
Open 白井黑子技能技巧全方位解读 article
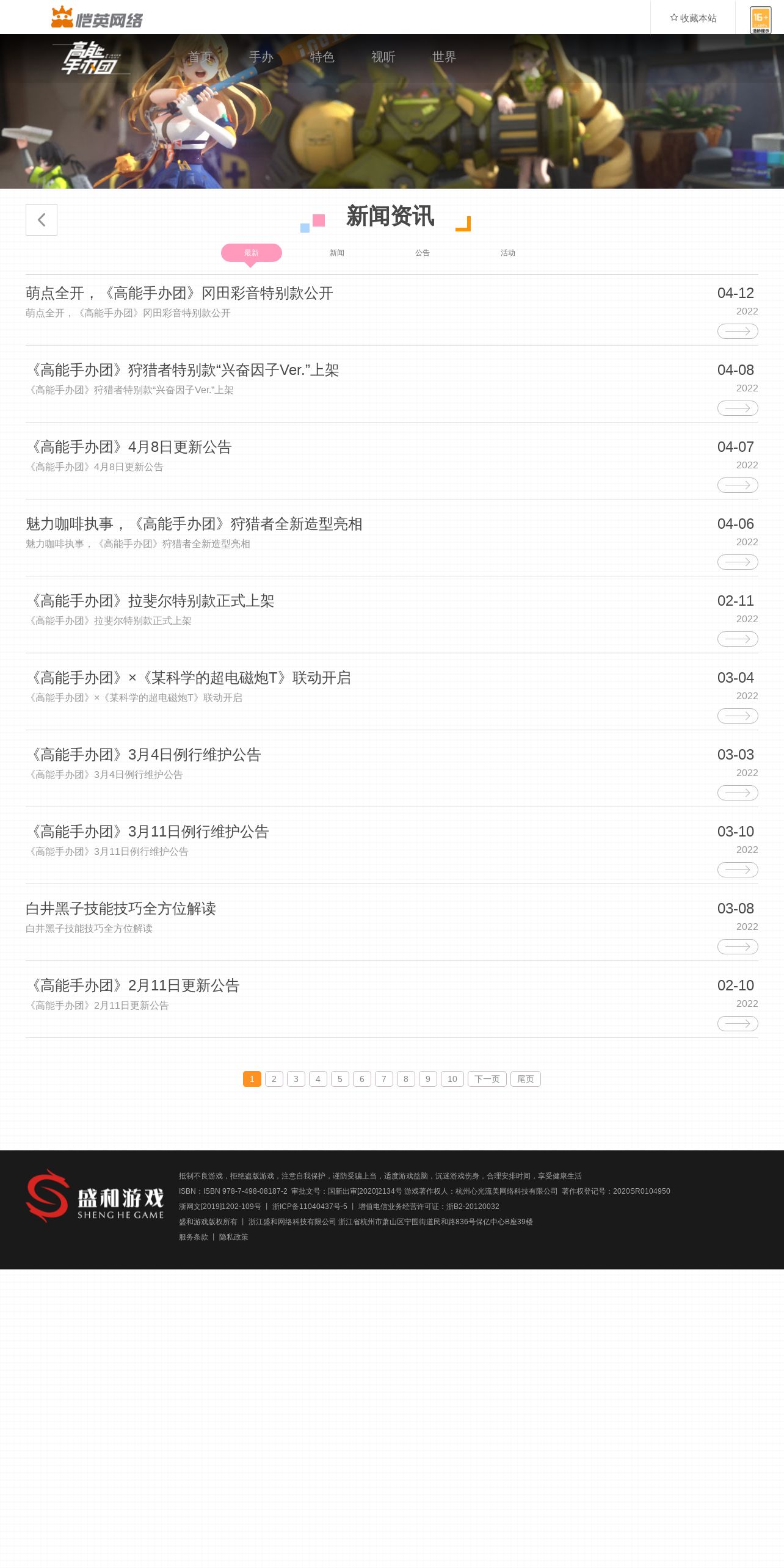121,909
